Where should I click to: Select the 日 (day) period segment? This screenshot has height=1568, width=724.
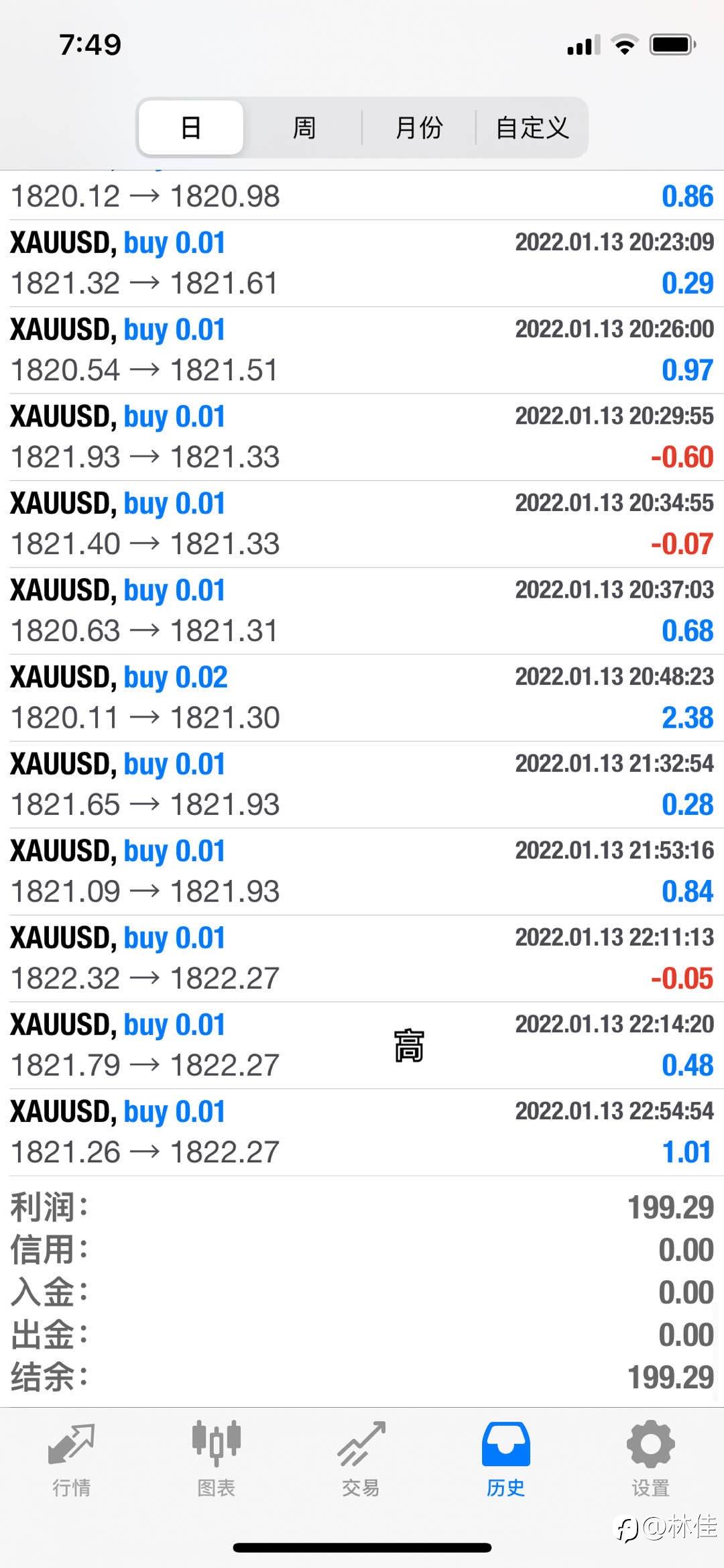[191, 127]
